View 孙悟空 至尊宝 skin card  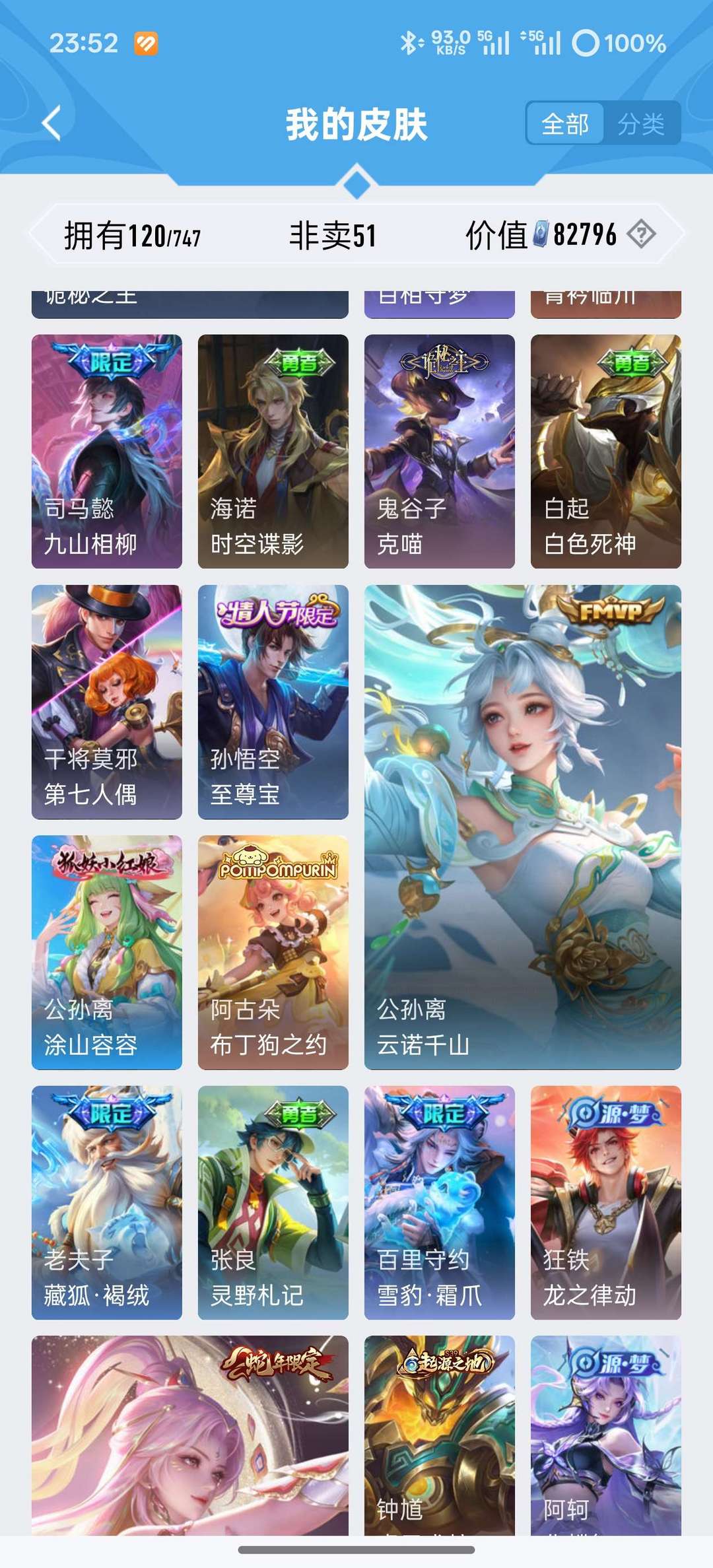tap(273, 702)
